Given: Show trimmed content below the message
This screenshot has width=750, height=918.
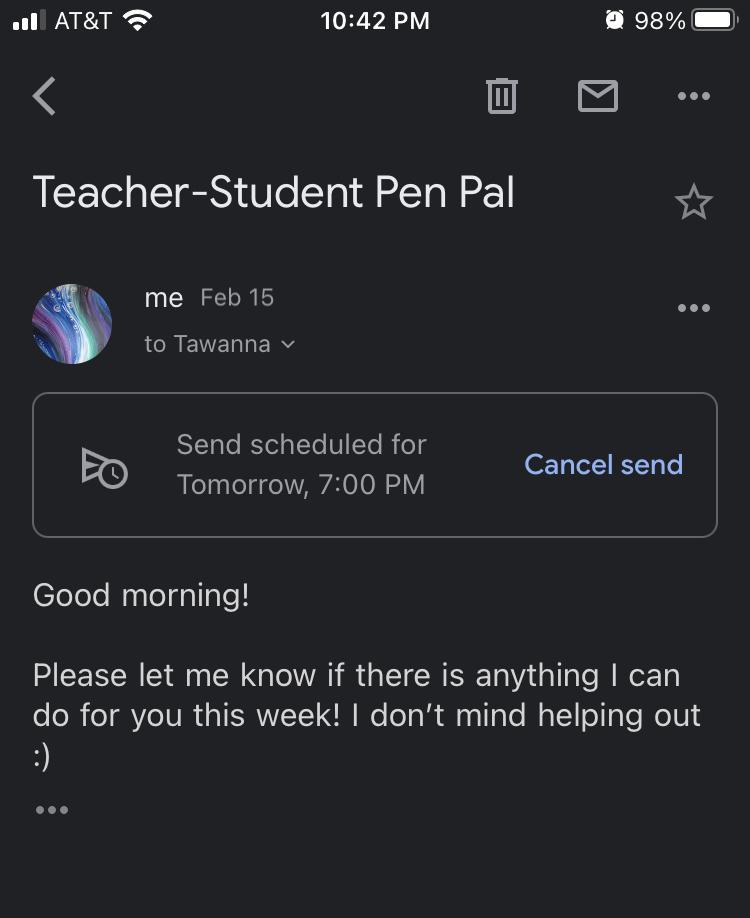Looking at the screenshot, I should [x=52, y=809].
